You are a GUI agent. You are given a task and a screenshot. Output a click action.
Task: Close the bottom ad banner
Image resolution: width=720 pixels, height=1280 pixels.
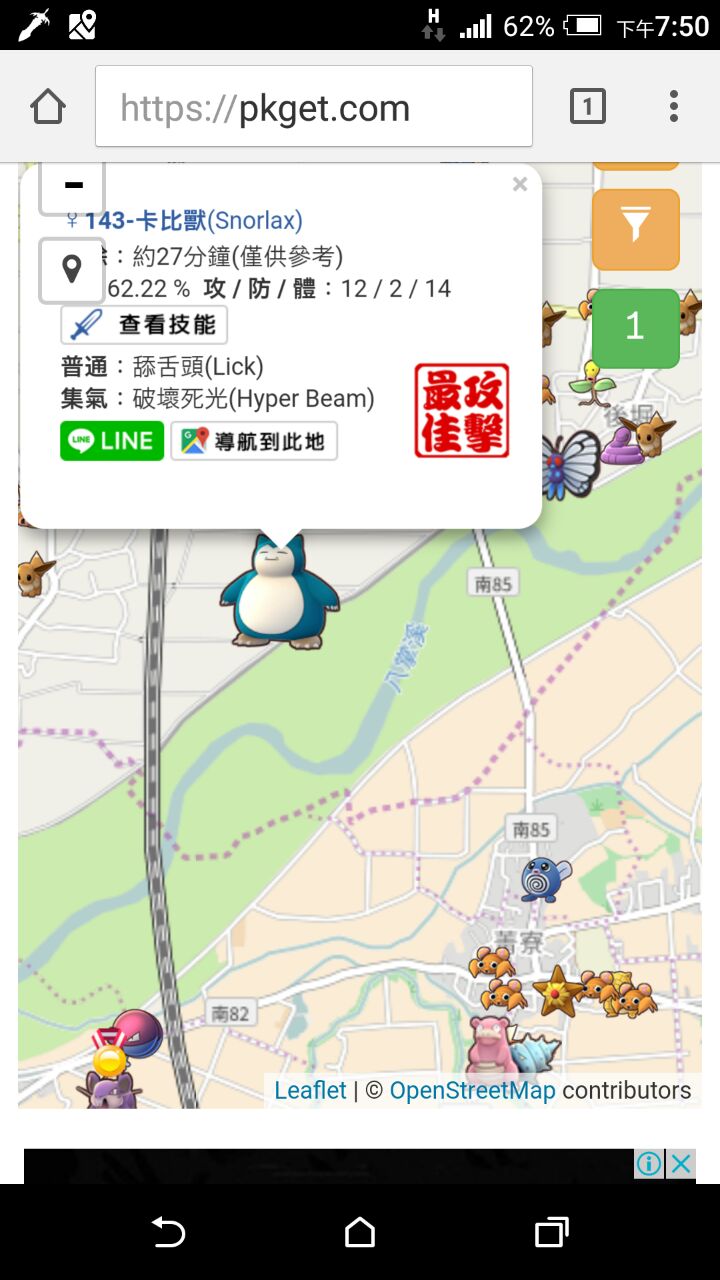[681, 1164]
